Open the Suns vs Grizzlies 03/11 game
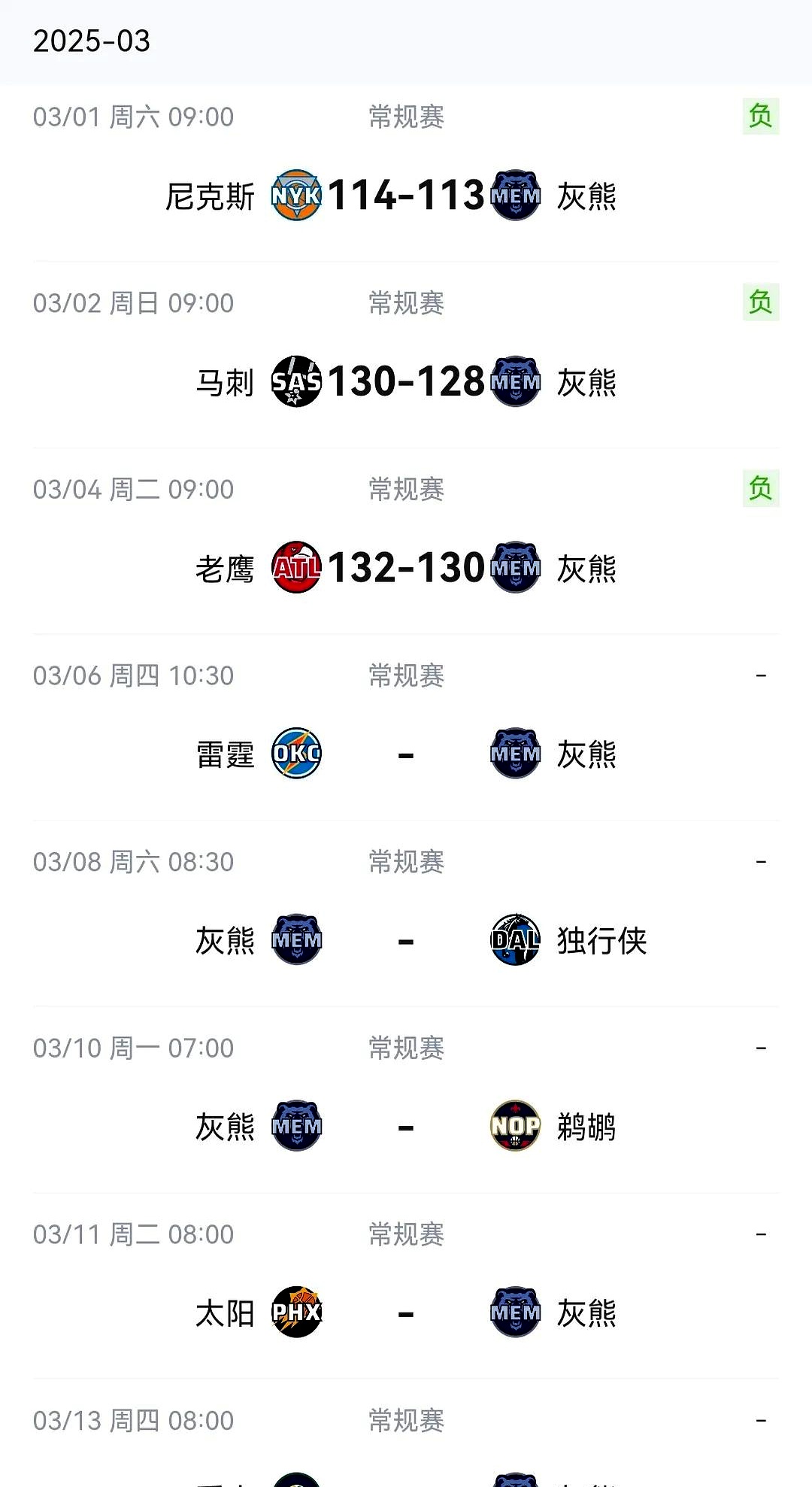 (x=406, y=1313)
